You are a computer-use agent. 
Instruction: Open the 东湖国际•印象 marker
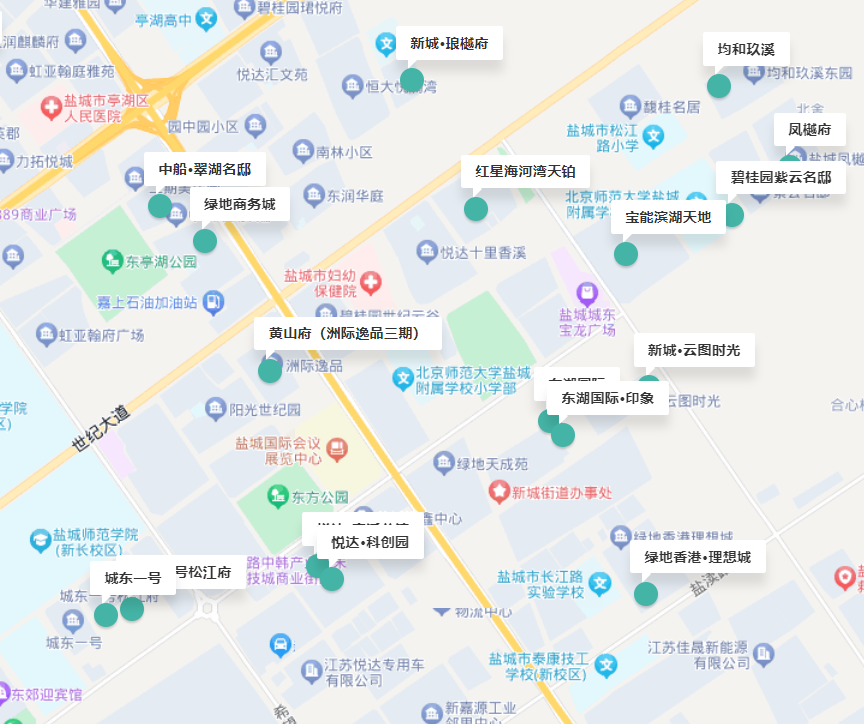point(563,434)
